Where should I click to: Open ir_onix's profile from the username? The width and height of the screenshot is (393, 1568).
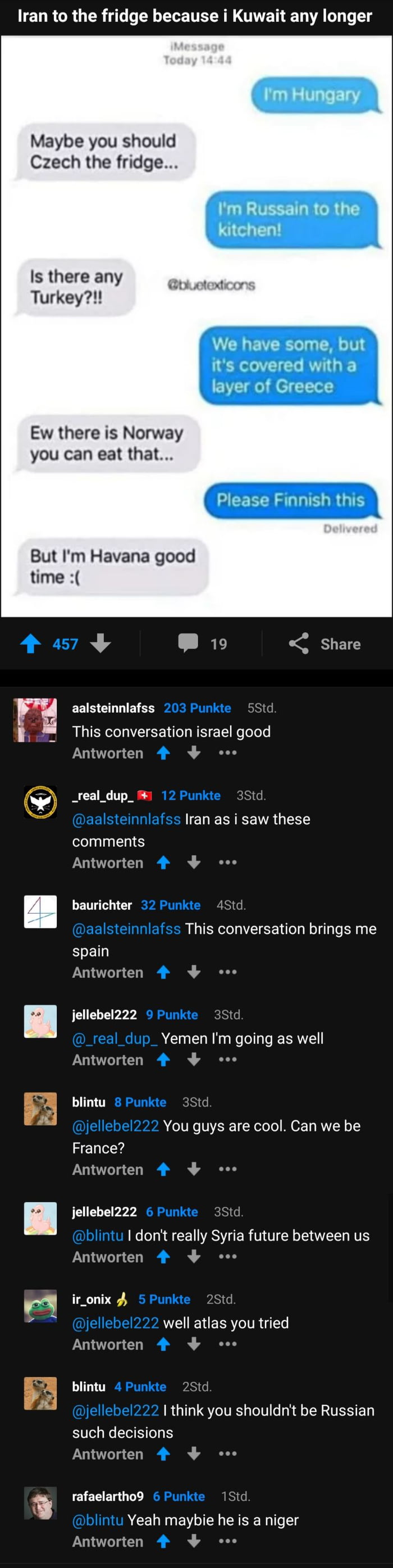pyautogui.click(x=92, y=1299)
